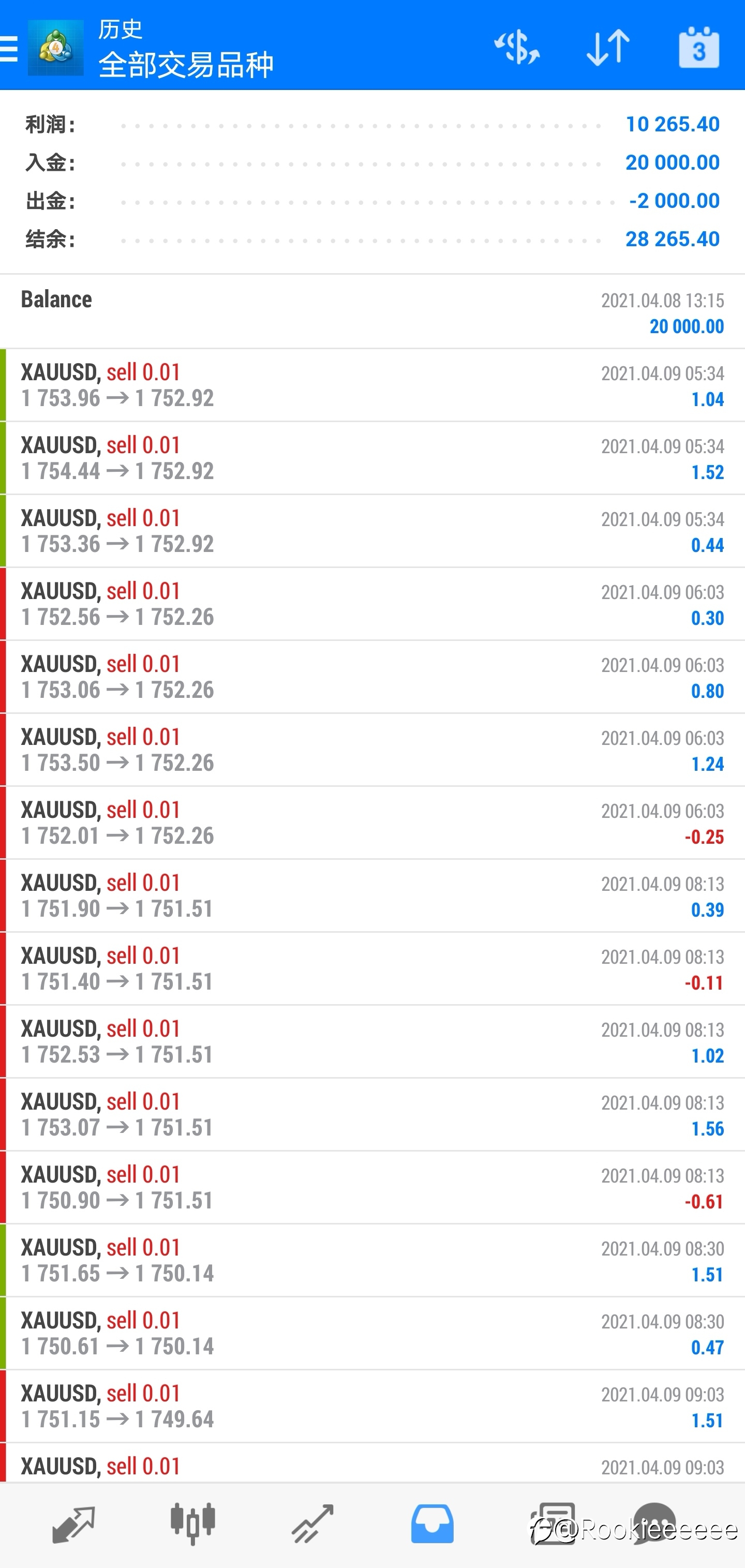Switch to the Quotes tab

73,1524
